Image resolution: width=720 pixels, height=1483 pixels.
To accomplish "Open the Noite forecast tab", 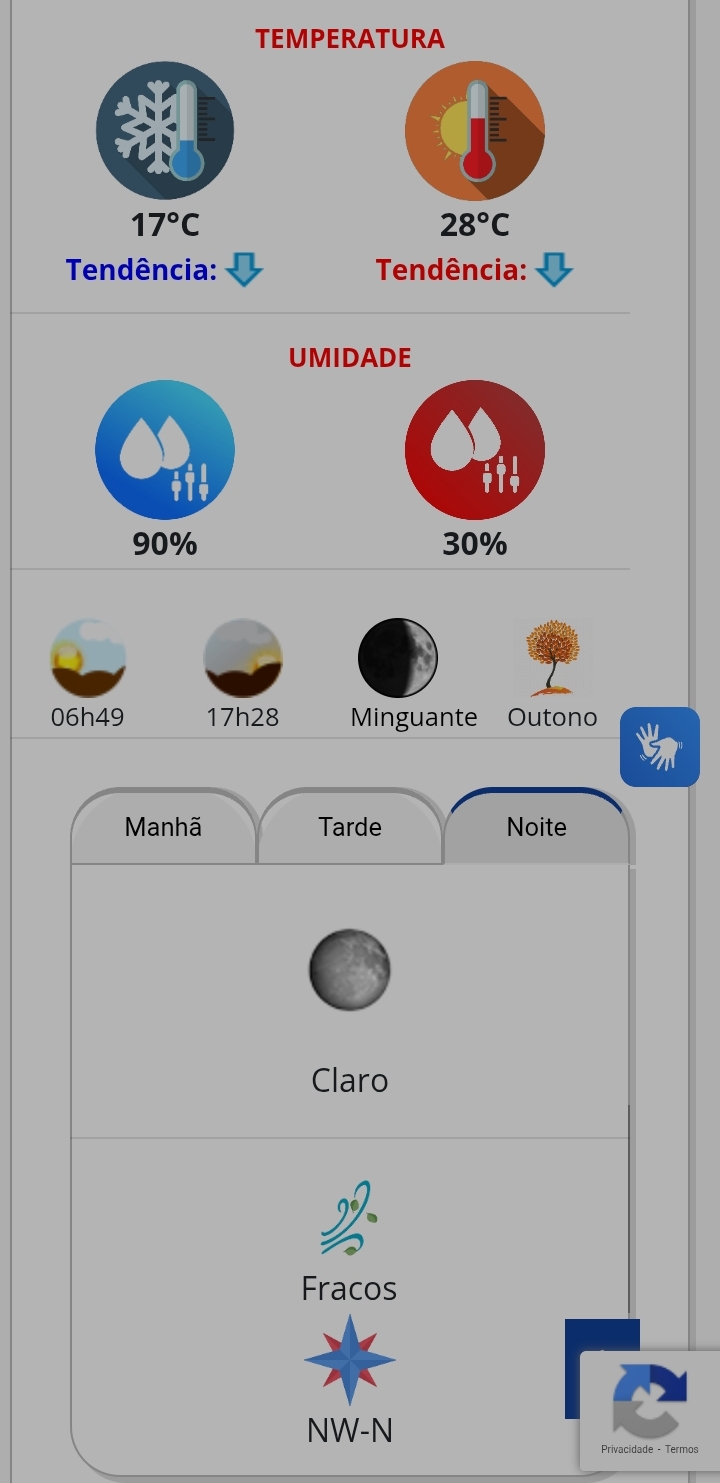I will coord(536,828).
